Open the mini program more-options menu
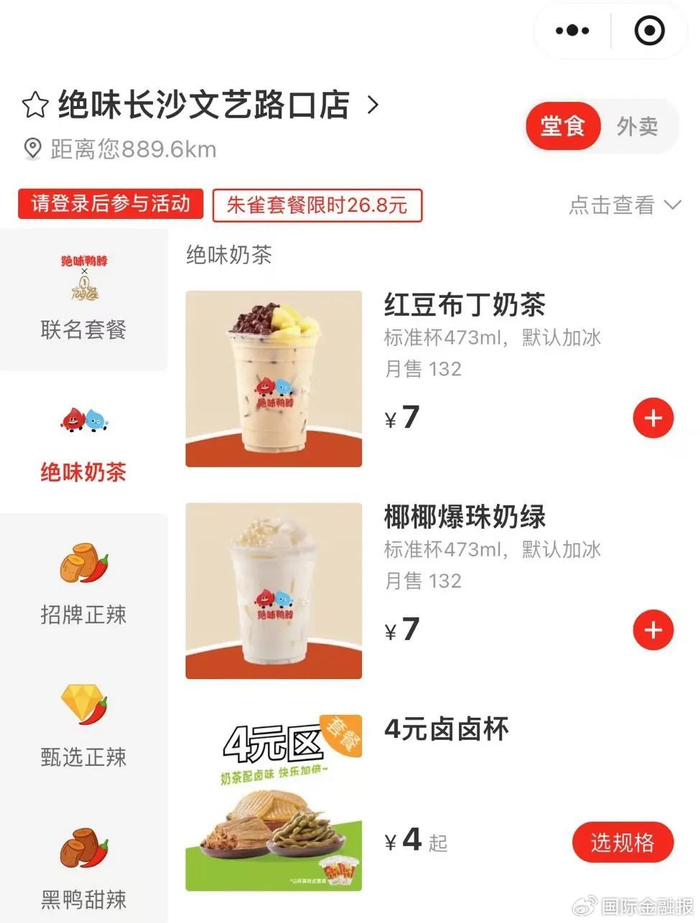 [572, 31]
